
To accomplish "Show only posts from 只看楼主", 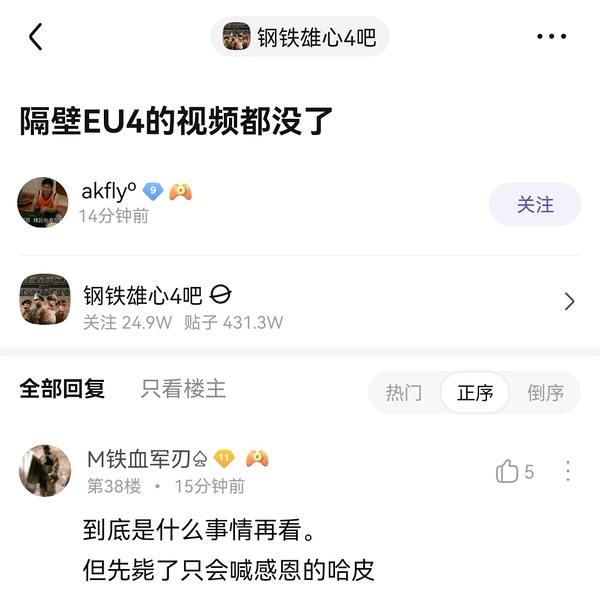I will click(x=183, y=390).
